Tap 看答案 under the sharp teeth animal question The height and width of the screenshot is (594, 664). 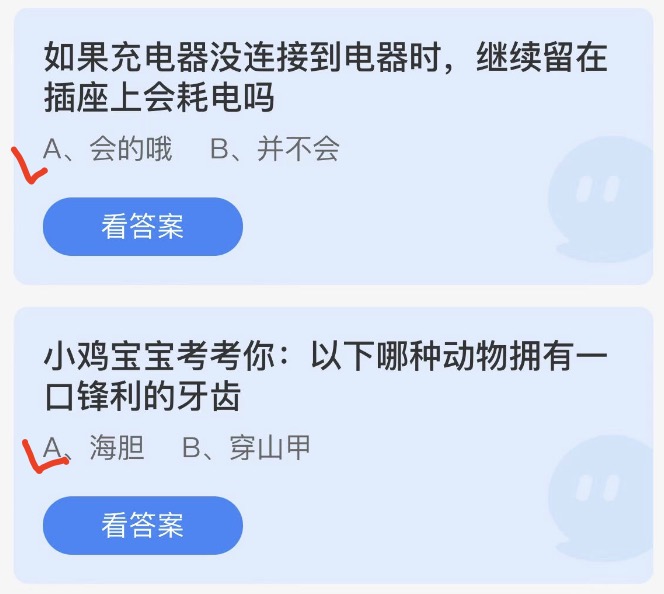click(143, 525)
